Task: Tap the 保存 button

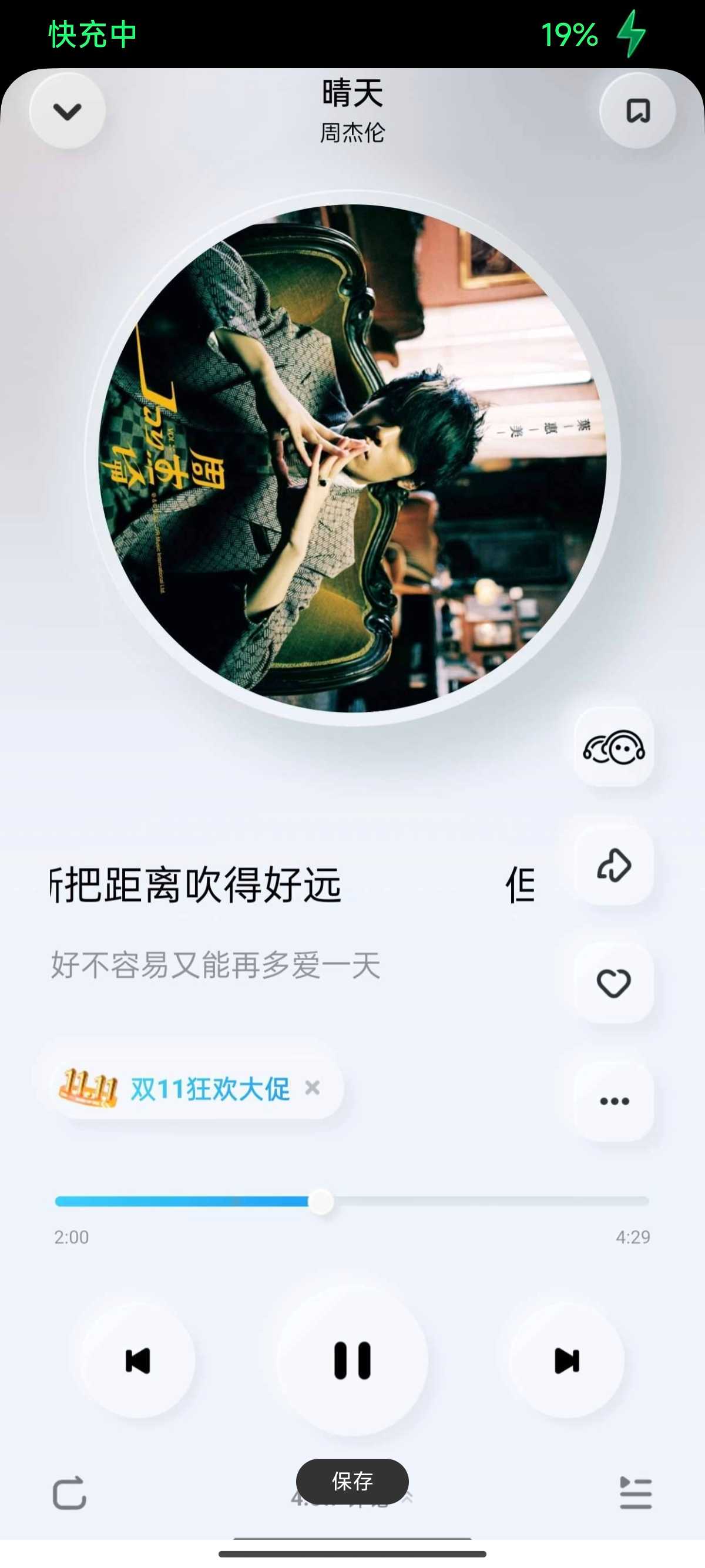Action: (x=352, y=1481)
